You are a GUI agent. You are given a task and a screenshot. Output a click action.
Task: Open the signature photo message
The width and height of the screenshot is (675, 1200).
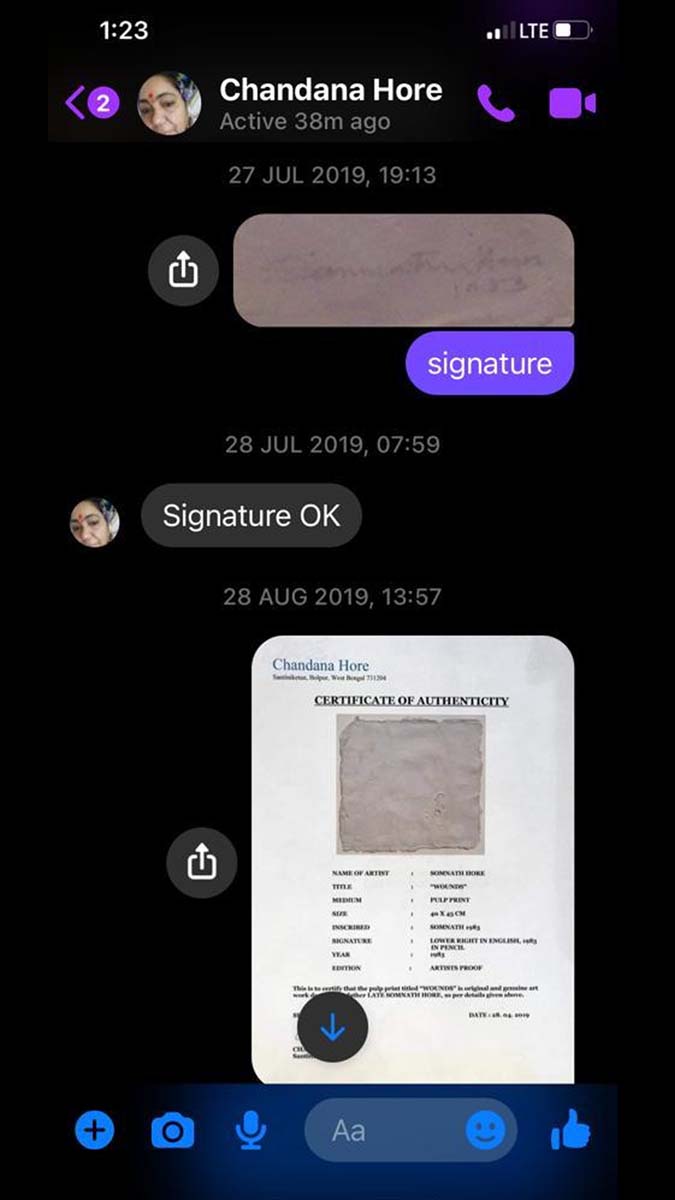pyautogui.click(x=403, y=270)
